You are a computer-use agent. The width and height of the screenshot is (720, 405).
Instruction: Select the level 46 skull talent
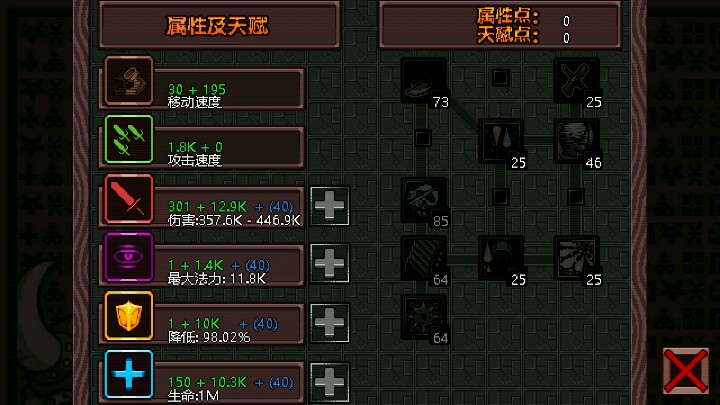coord(576,141)
